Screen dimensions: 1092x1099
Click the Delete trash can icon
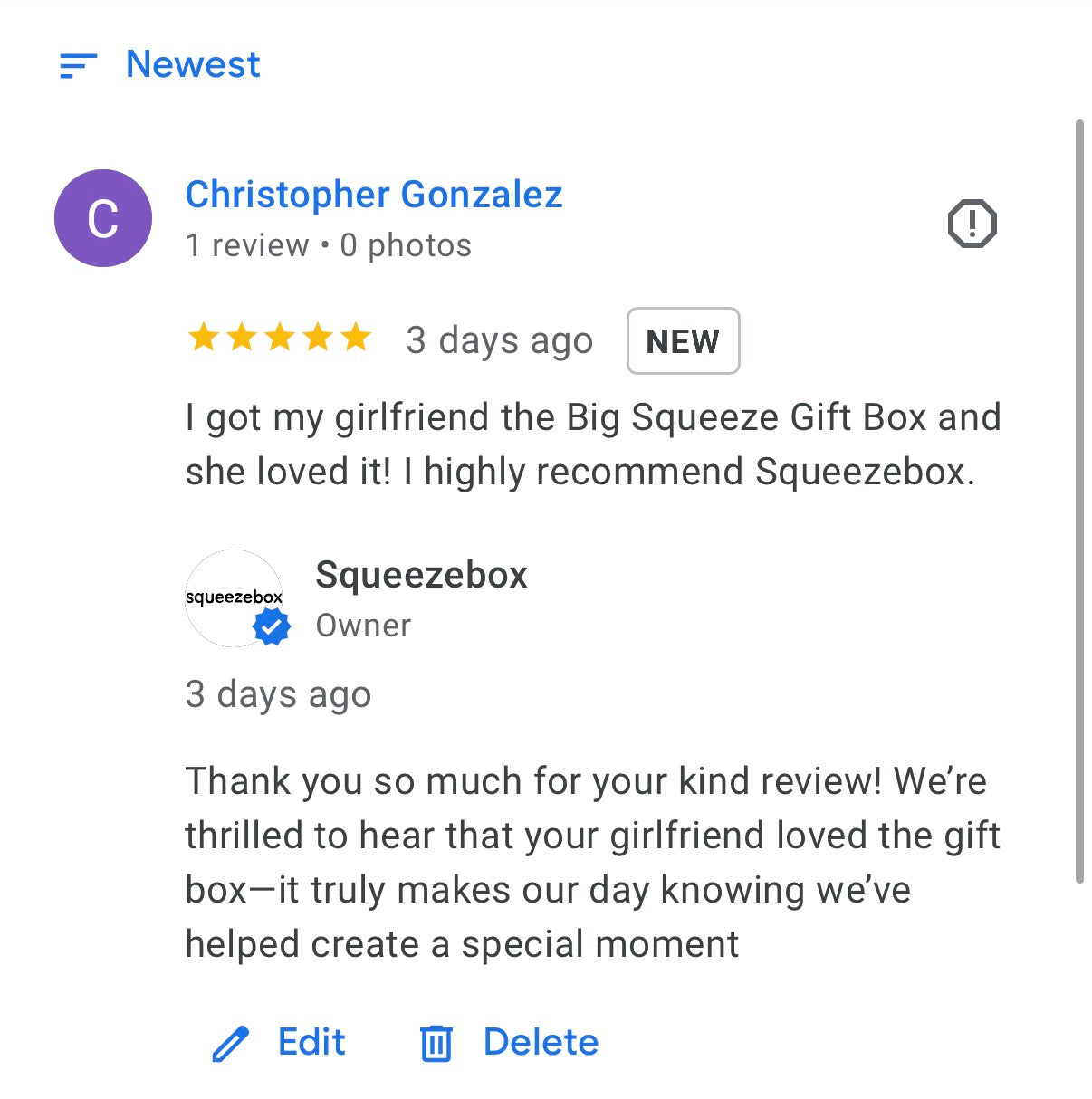click(x=436, y=1042)
